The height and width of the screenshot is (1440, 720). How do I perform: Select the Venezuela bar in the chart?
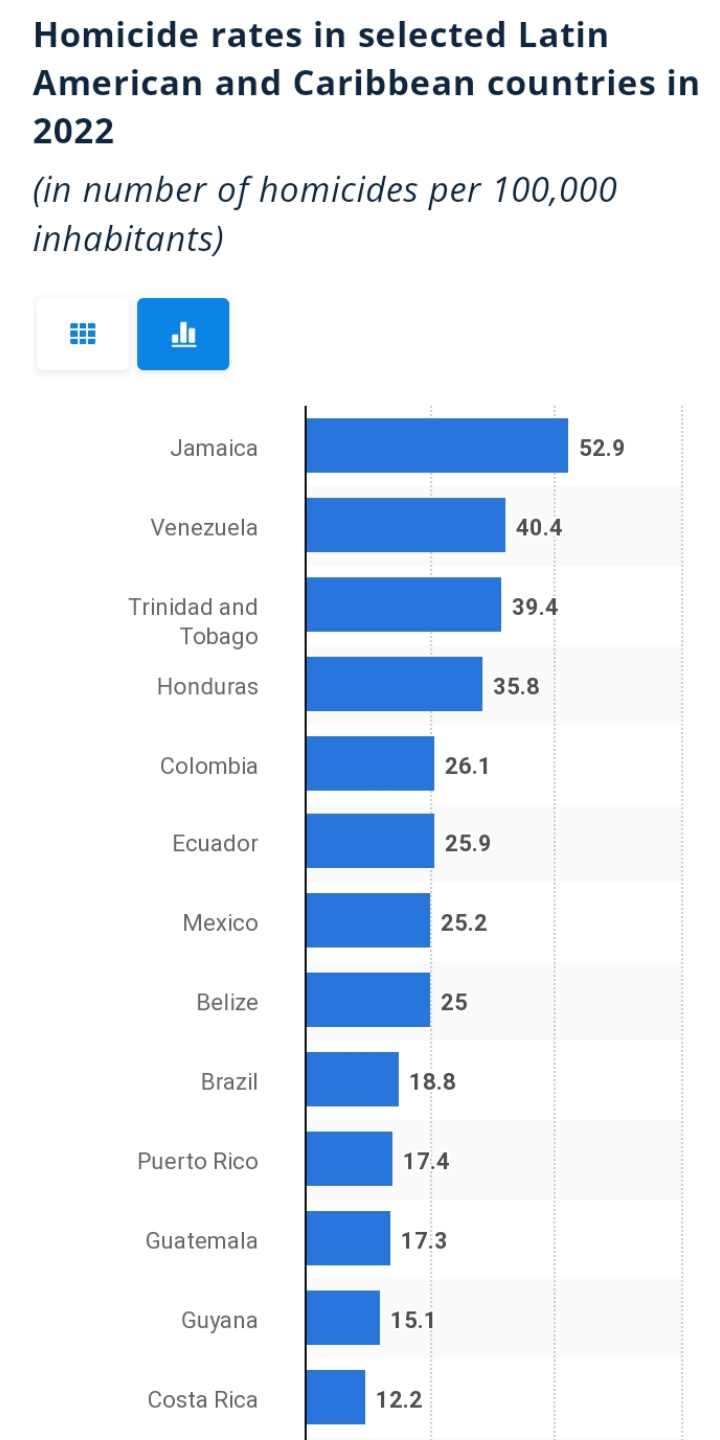(x=407, y=527)
